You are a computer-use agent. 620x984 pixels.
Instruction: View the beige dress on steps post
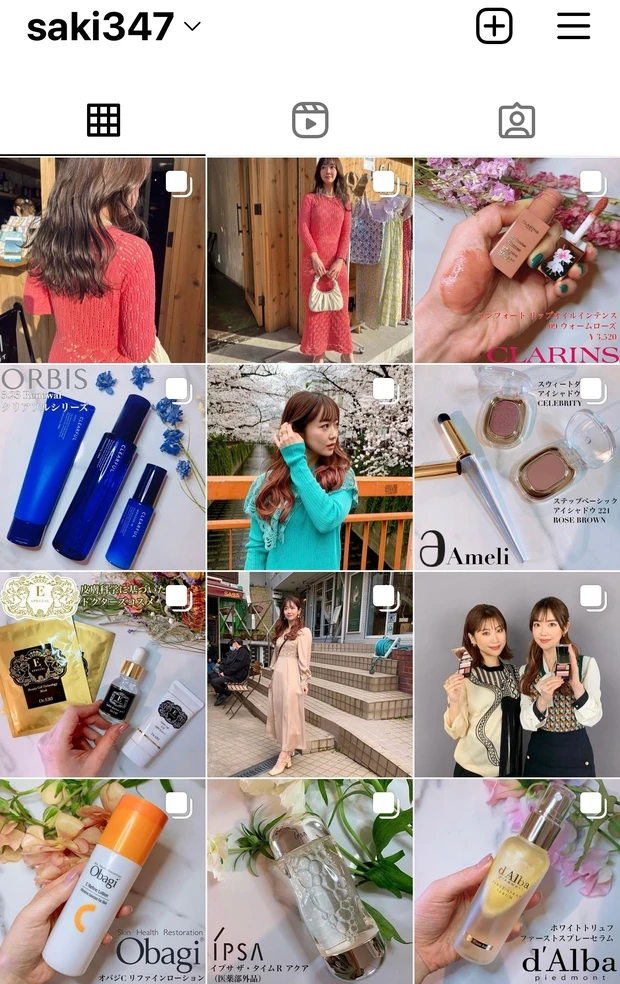point(309,674)
